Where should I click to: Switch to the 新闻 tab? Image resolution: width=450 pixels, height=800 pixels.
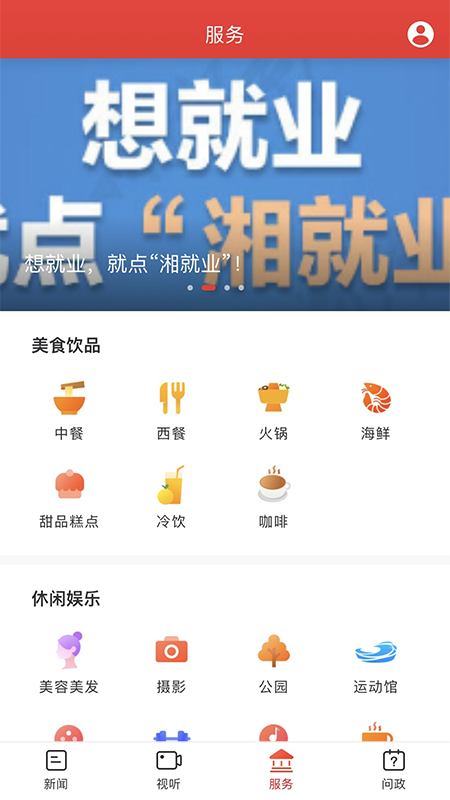(x=56, y=770)
